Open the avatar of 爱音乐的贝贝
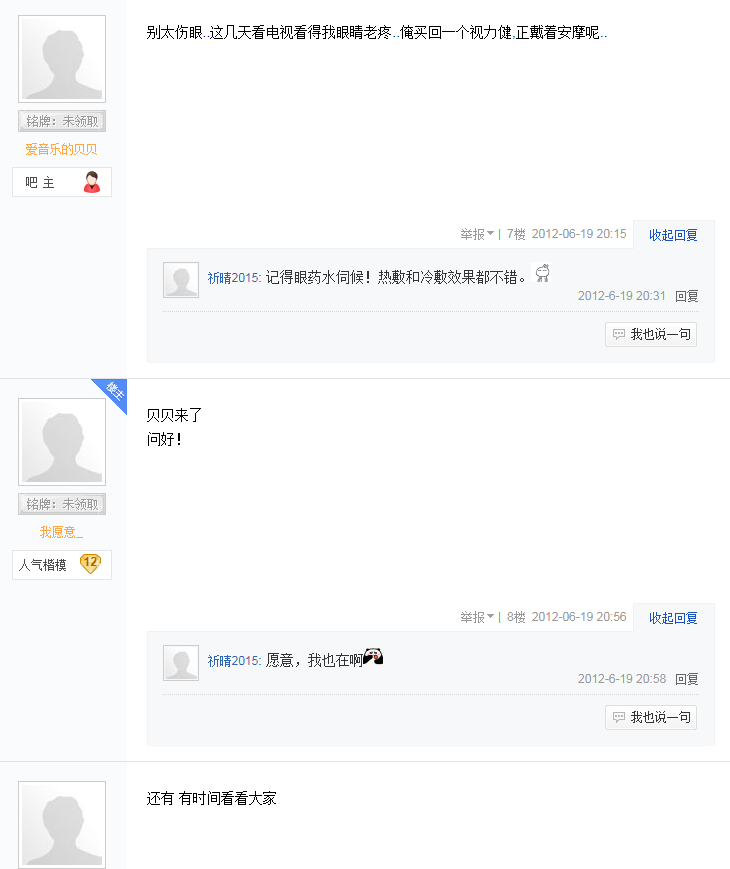 (62, 59)
